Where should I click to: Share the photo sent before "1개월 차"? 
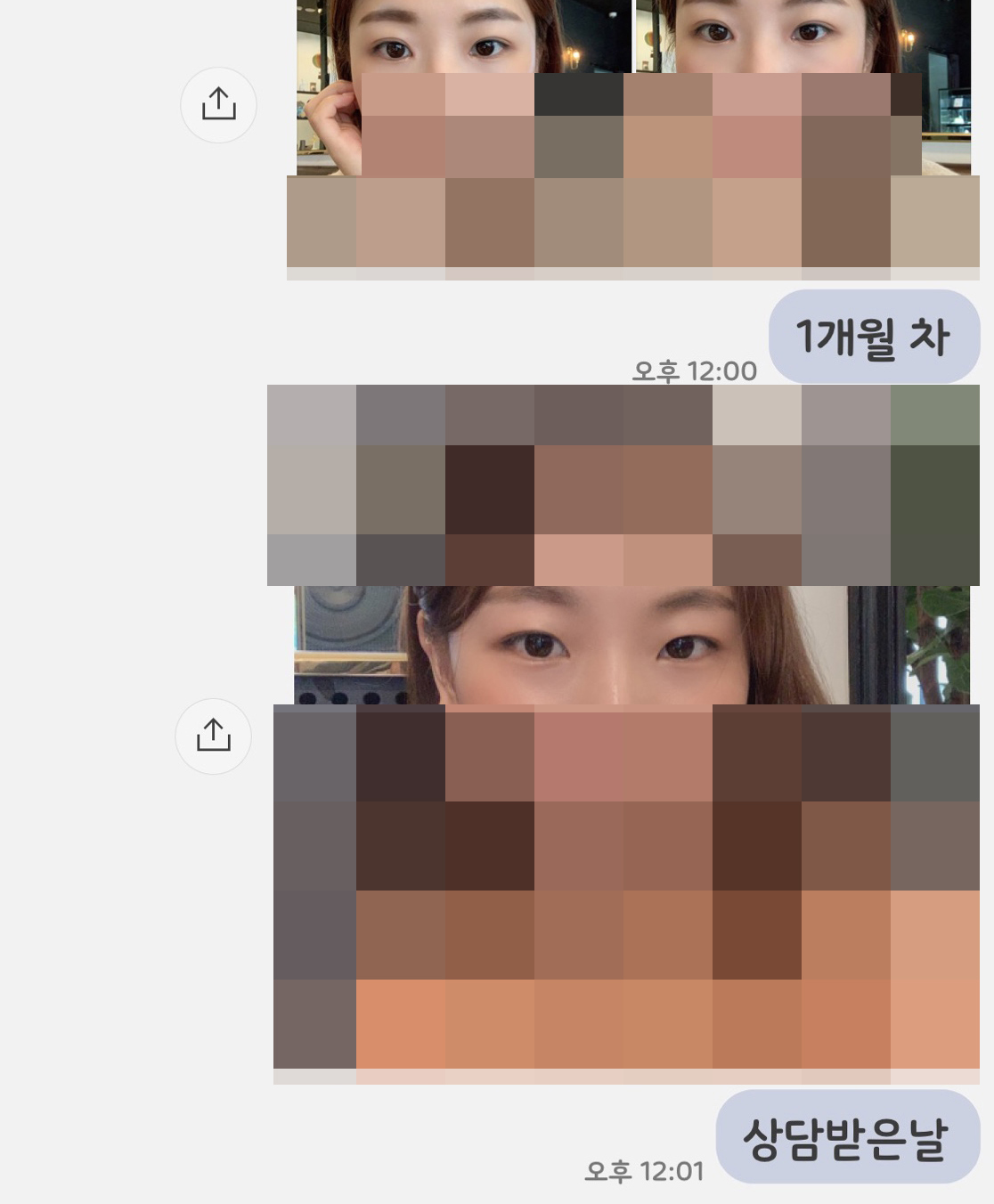[218, 105]
